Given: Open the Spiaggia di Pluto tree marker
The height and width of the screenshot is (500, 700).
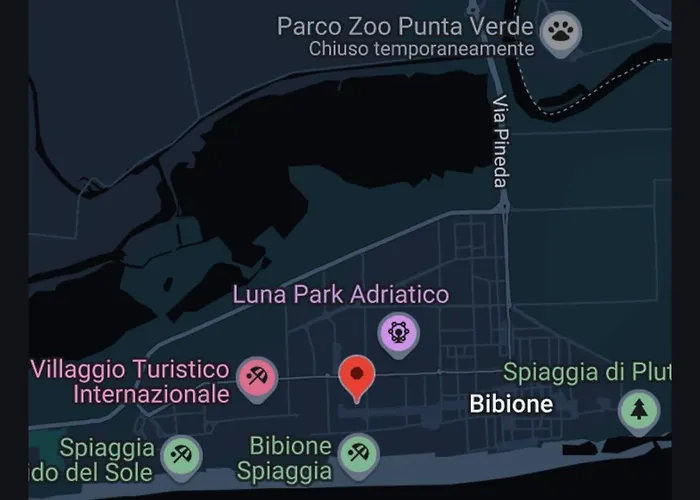Looking at the screenshot, I should pyautogui.click(x=636, y=408).
